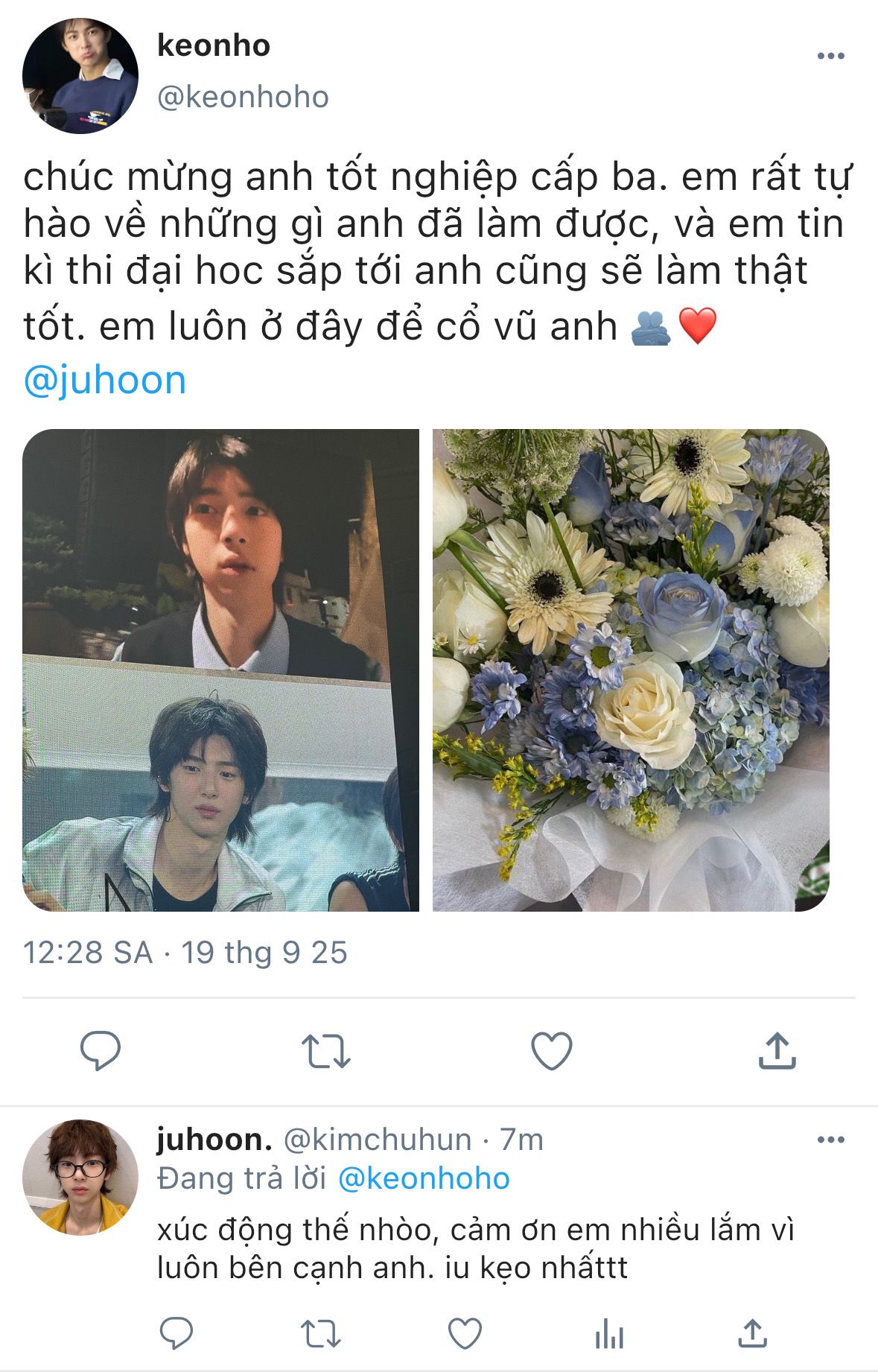Image resolution: width=878 pixels, height=1372 pixels.
Task: View the photo of two portraits
Action: 220,670
